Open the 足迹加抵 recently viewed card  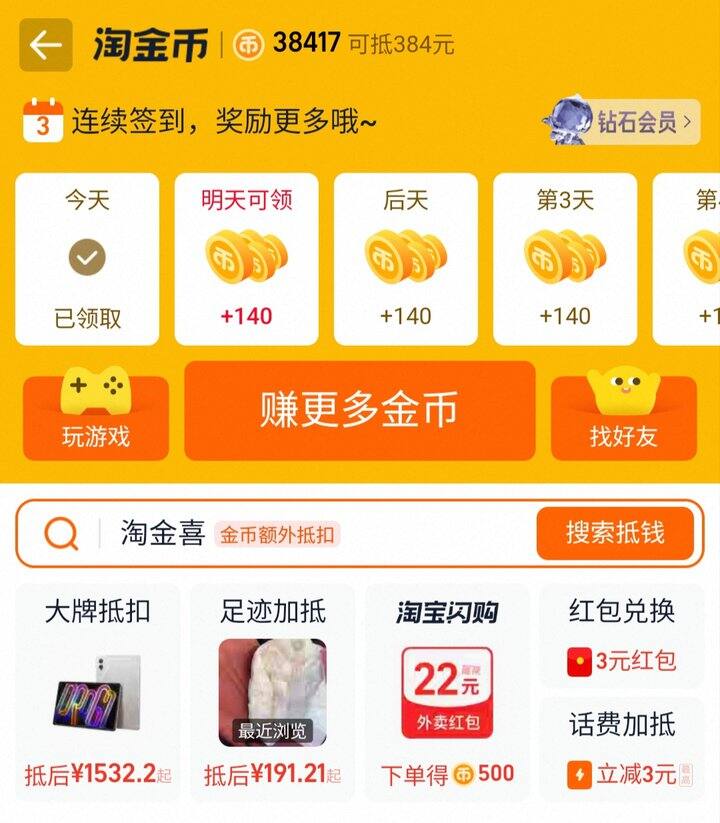[x=272, y=692]
